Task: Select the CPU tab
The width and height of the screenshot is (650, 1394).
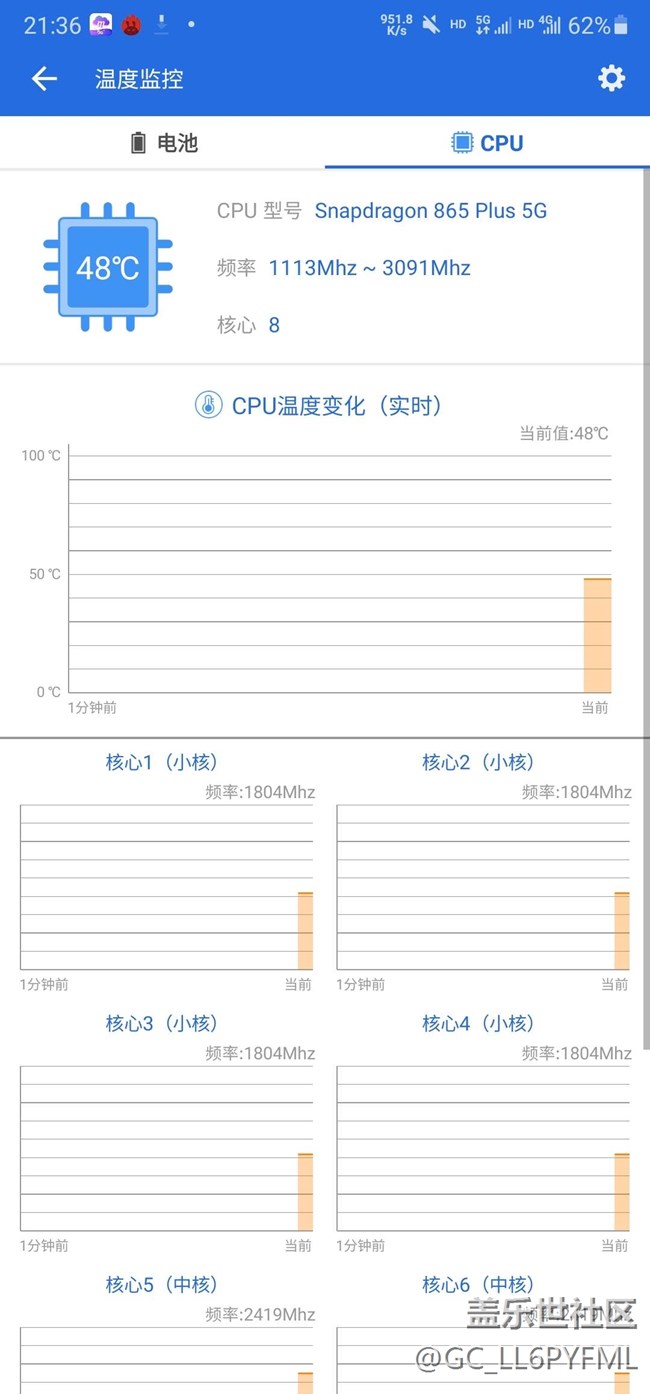Action: click(487, 143)
